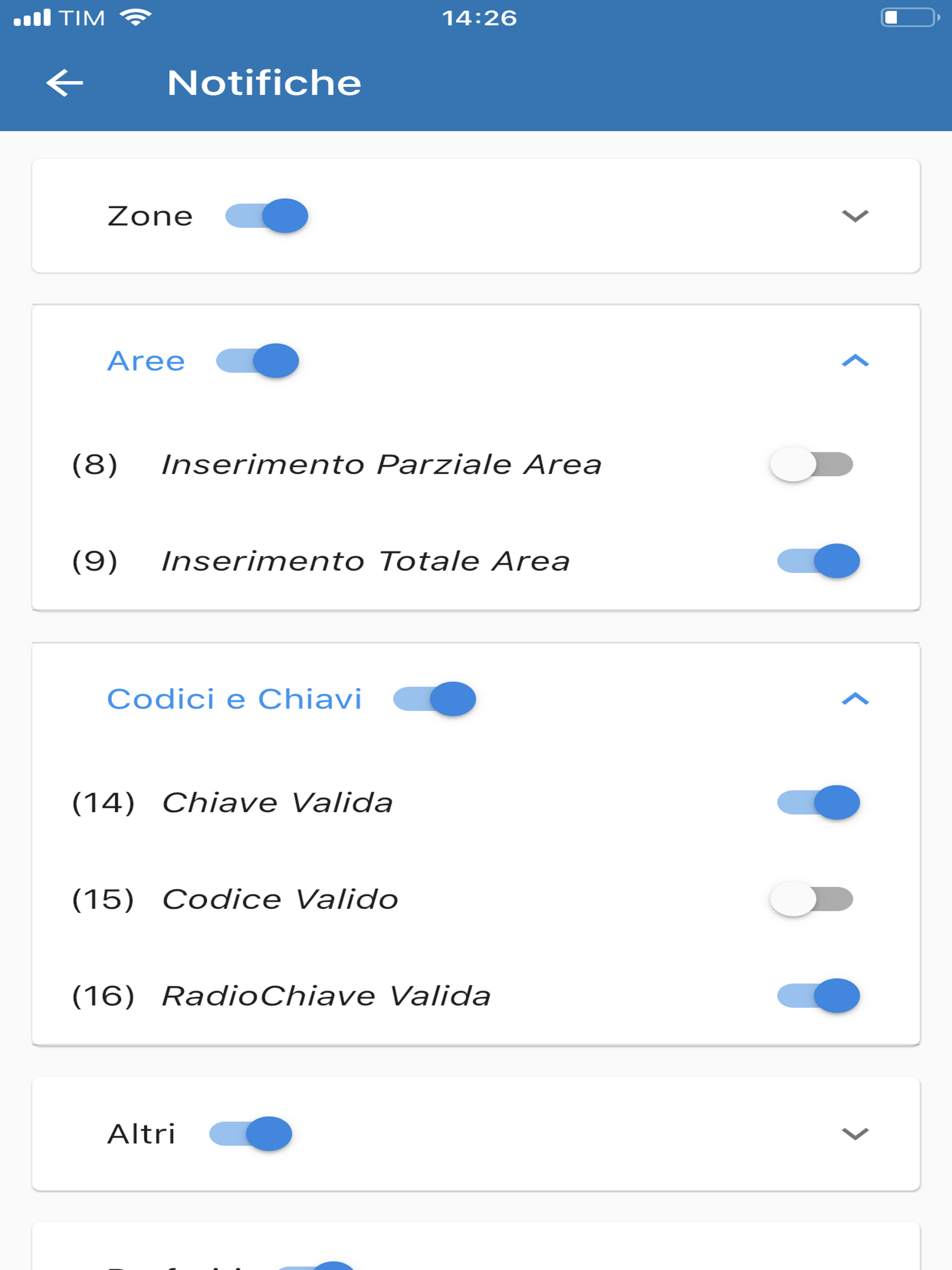Viewport: 952px width, 1270px height.
Task: Collapse the Codici e Chiavi section
Action: (x=855, y=699)
